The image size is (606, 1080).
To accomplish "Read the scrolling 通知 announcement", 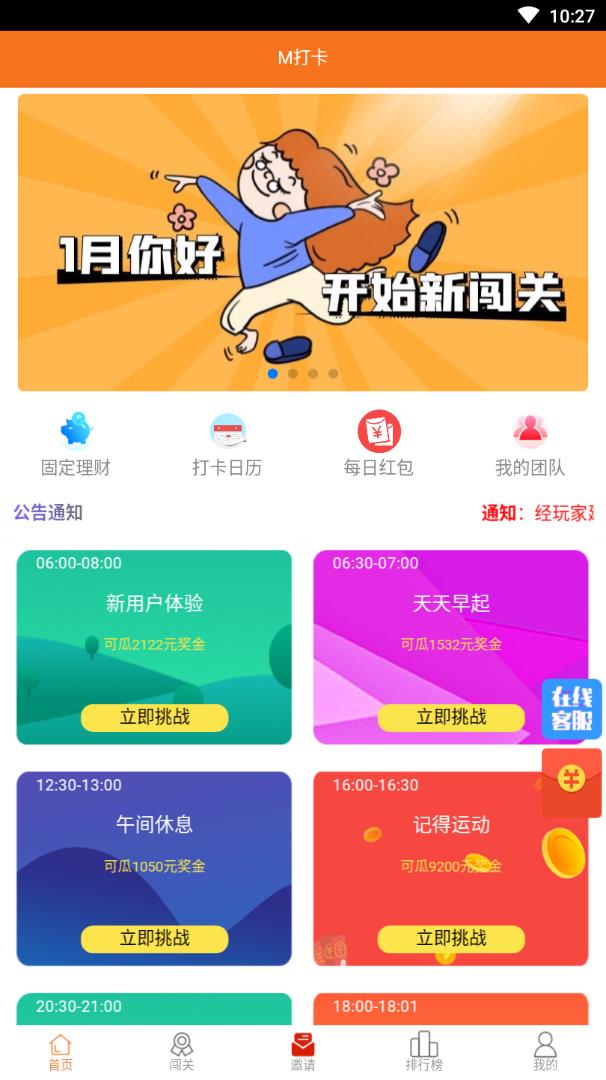I will pos(537,512).
